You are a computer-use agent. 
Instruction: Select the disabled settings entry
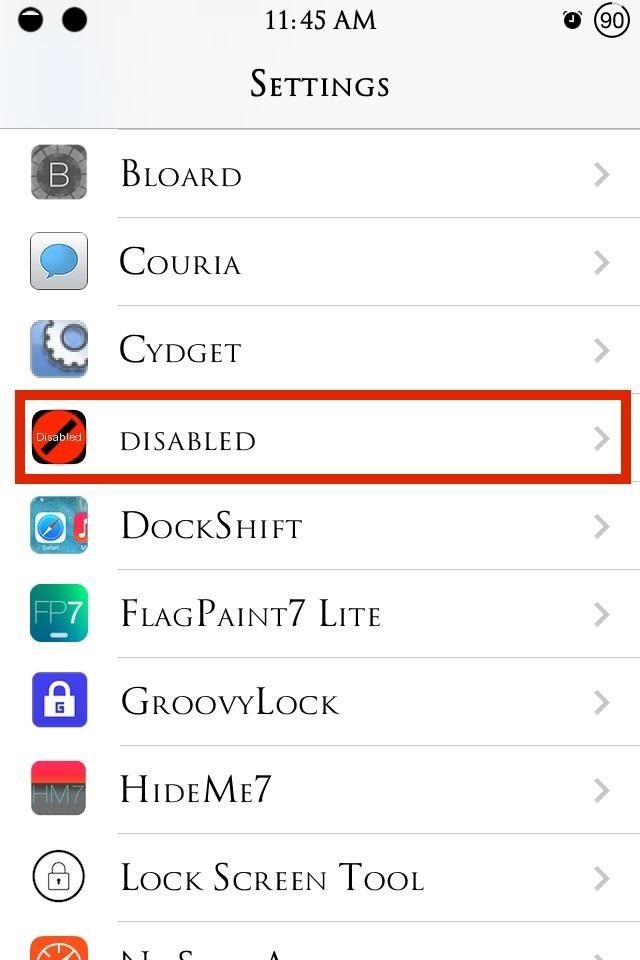click(x=320, y=439)
